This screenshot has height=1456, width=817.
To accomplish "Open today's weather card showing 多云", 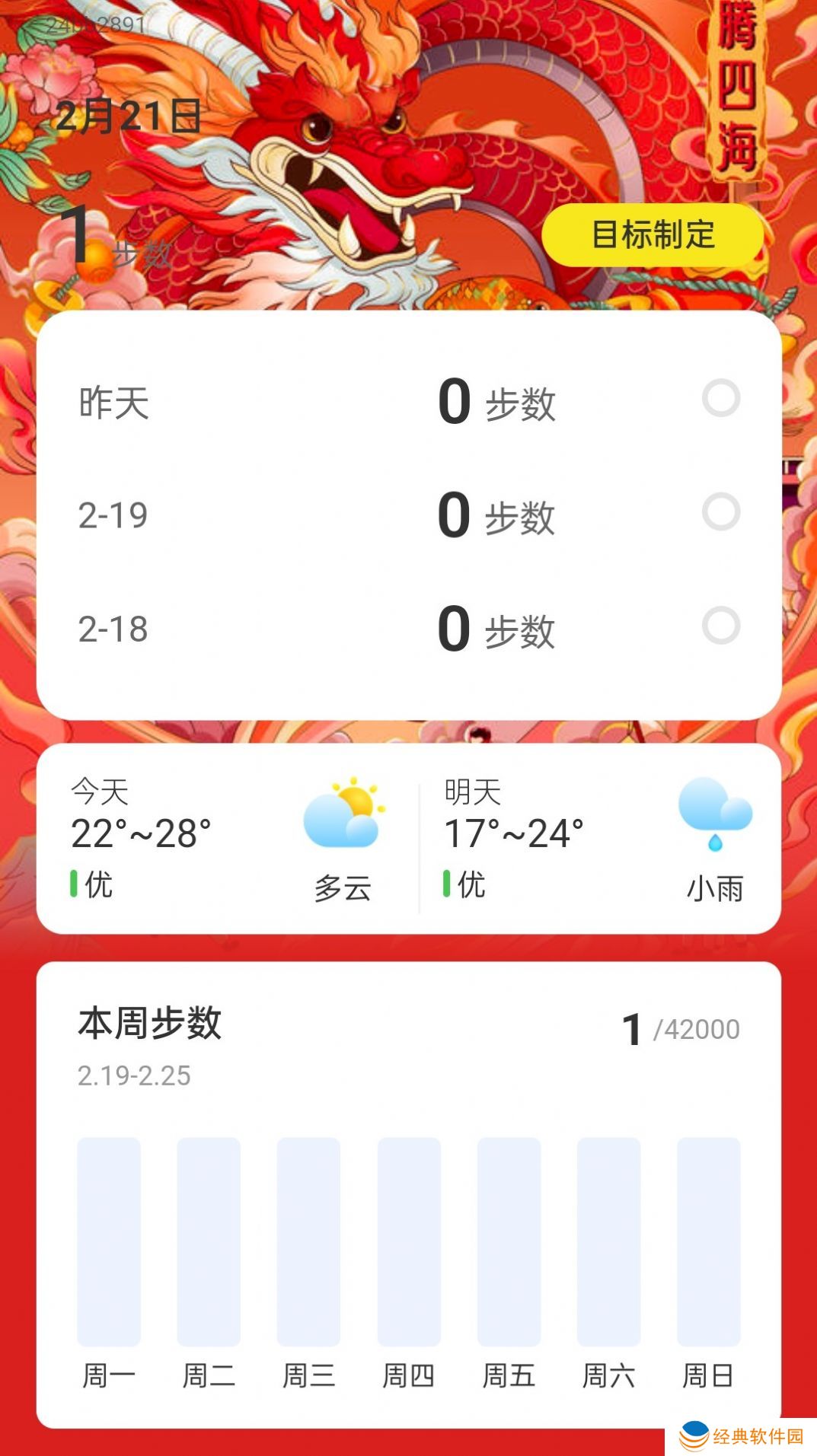I will pos(228,839).
